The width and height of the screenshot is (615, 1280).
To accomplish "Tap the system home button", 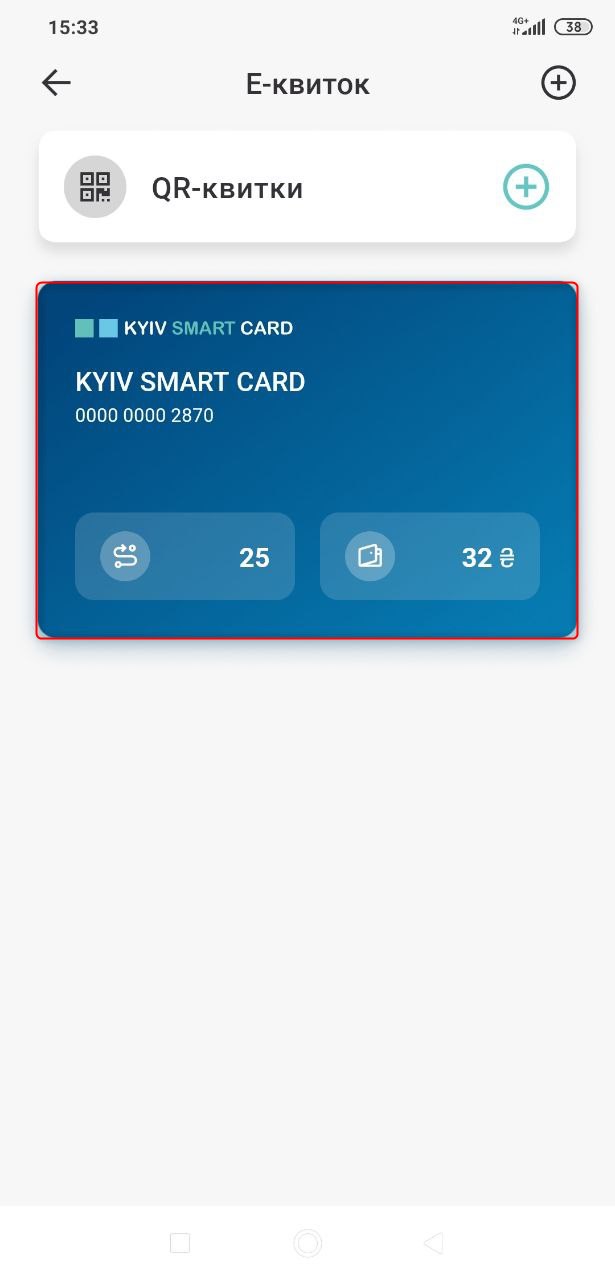I will 307,1243.
